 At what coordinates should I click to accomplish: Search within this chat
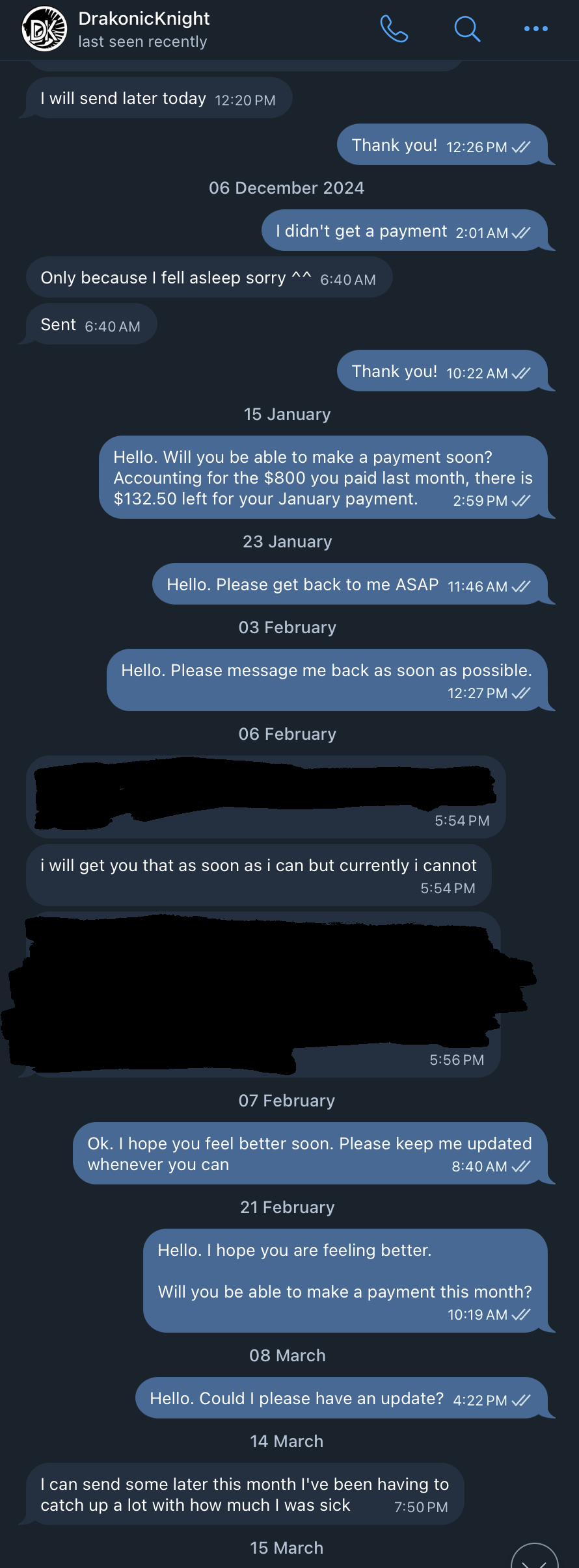coord(466,29)
